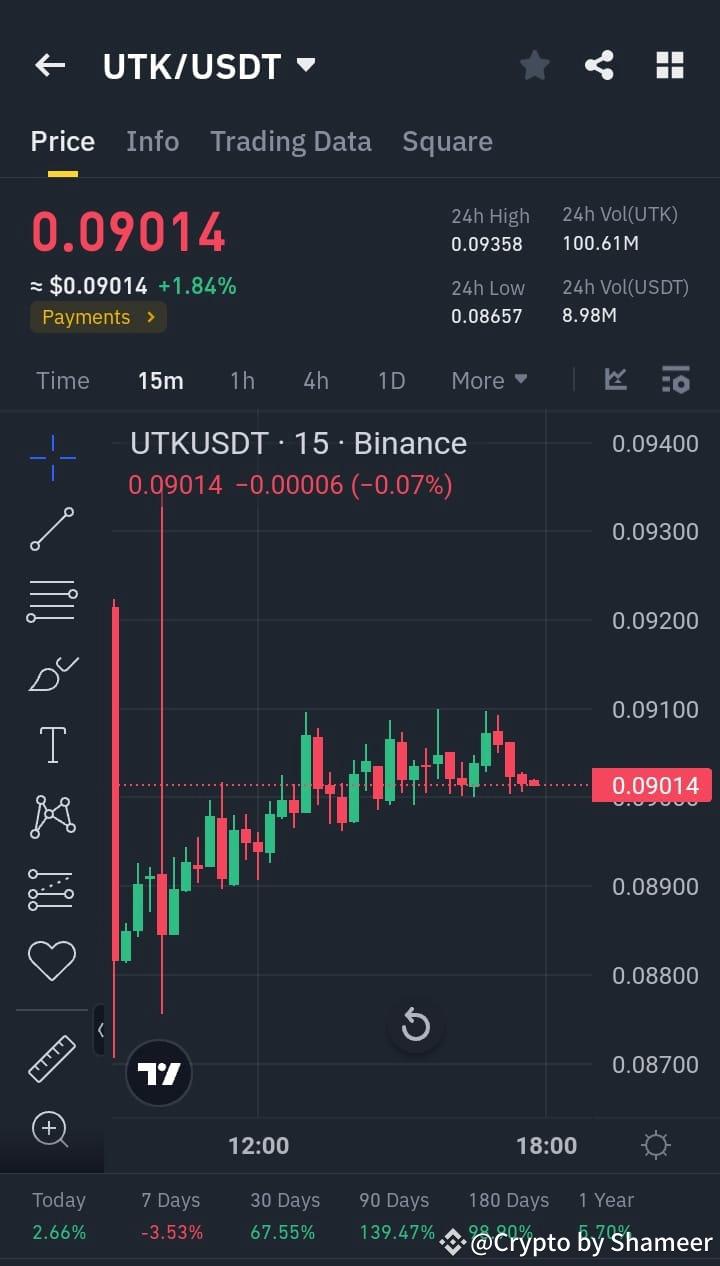The width and height of the screenshot is (720, 1266).
Task: Open chart settings list icon
Action: click(x=676, y=379)
